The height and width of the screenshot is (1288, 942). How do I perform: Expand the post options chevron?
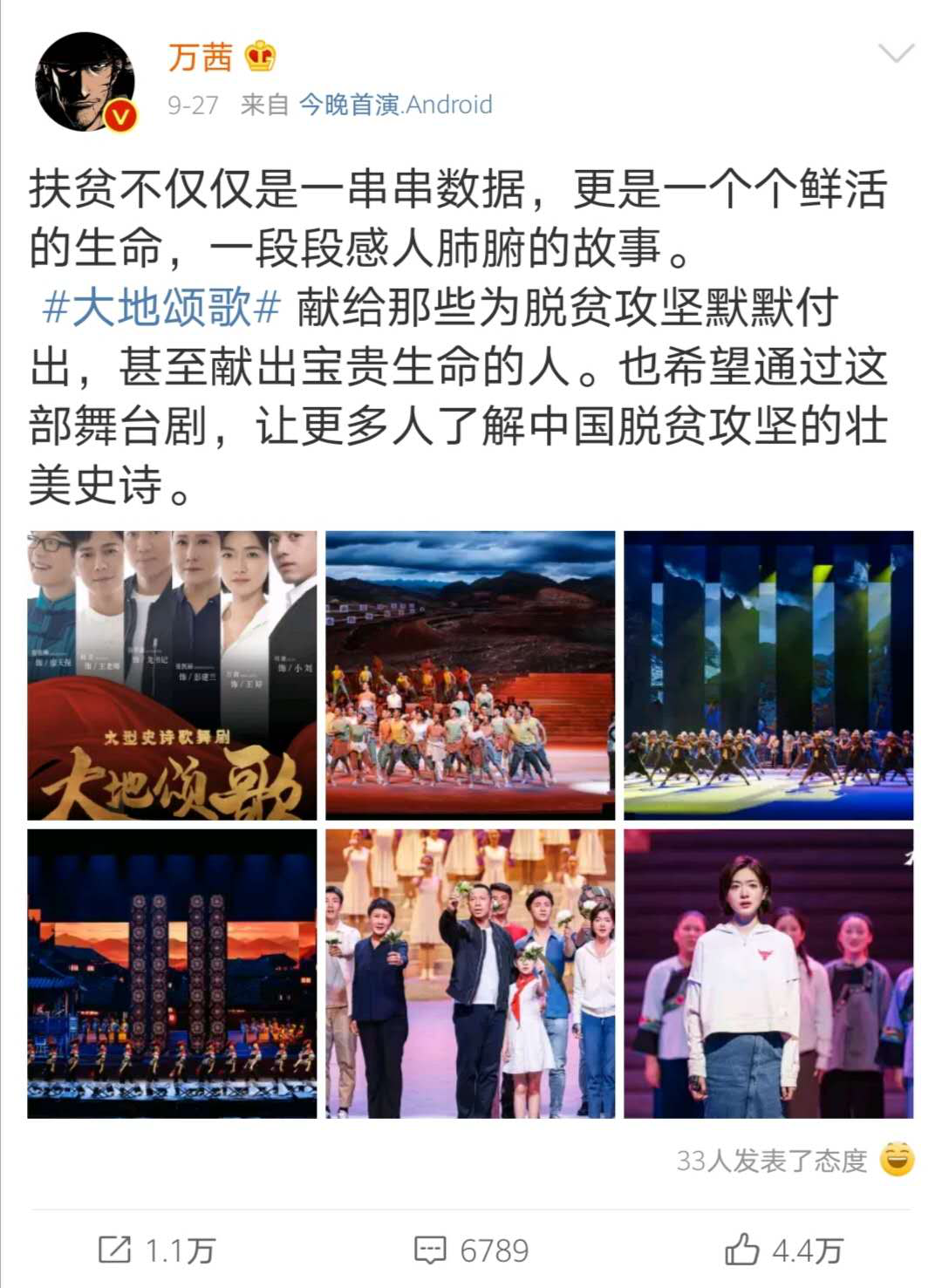896,54
